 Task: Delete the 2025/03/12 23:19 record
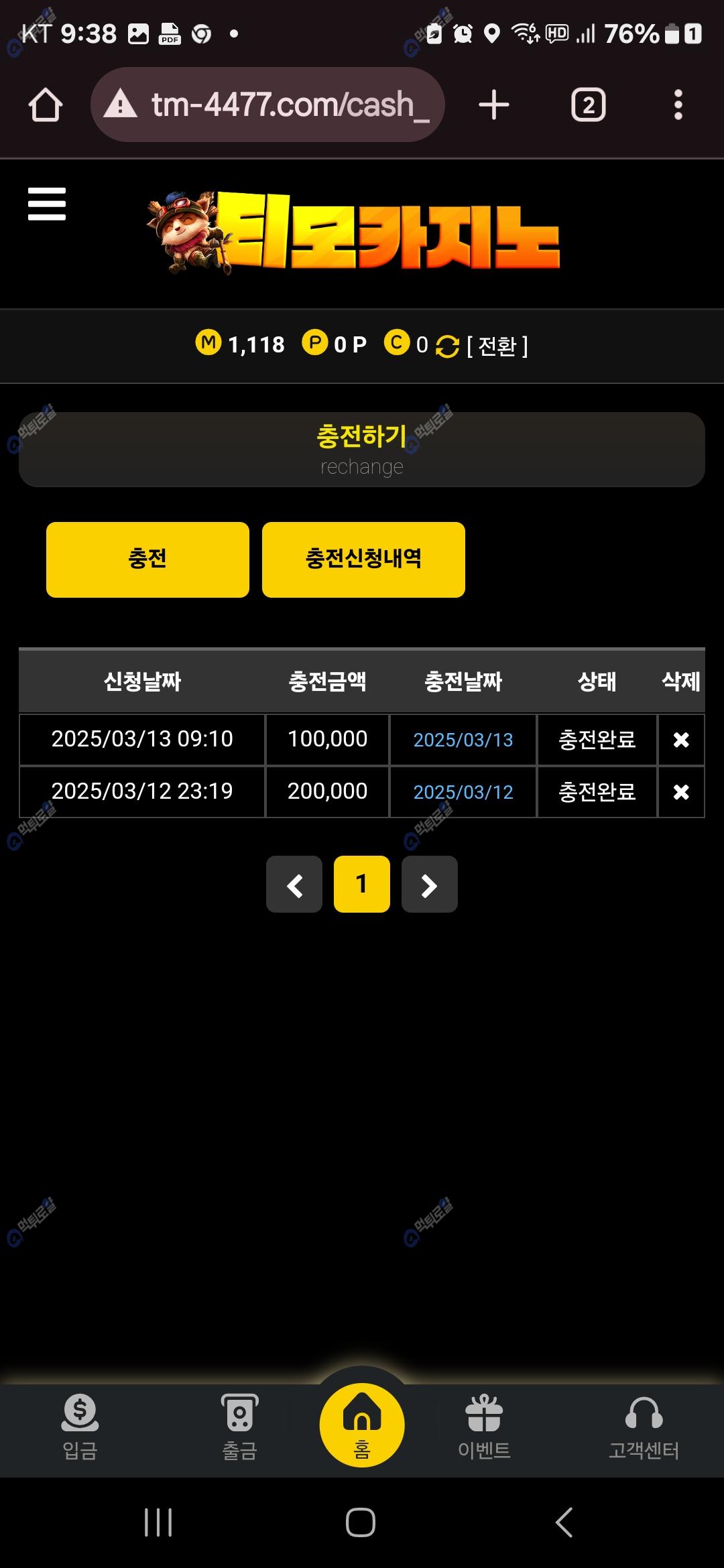(x=680, y=792)
